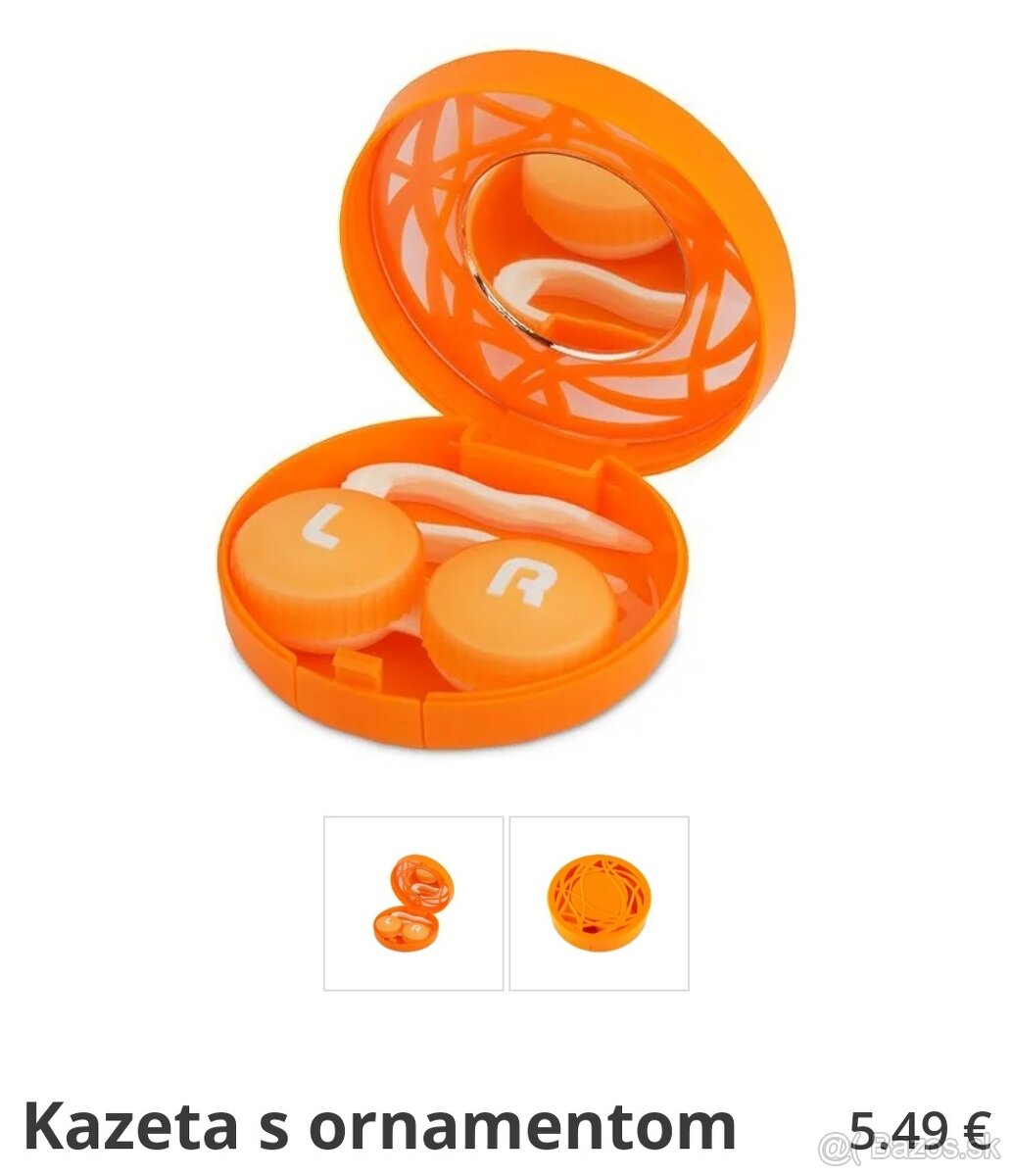Select the open orange case thumbnail
The image size is (1012, 1176).
tap(413, 903)
